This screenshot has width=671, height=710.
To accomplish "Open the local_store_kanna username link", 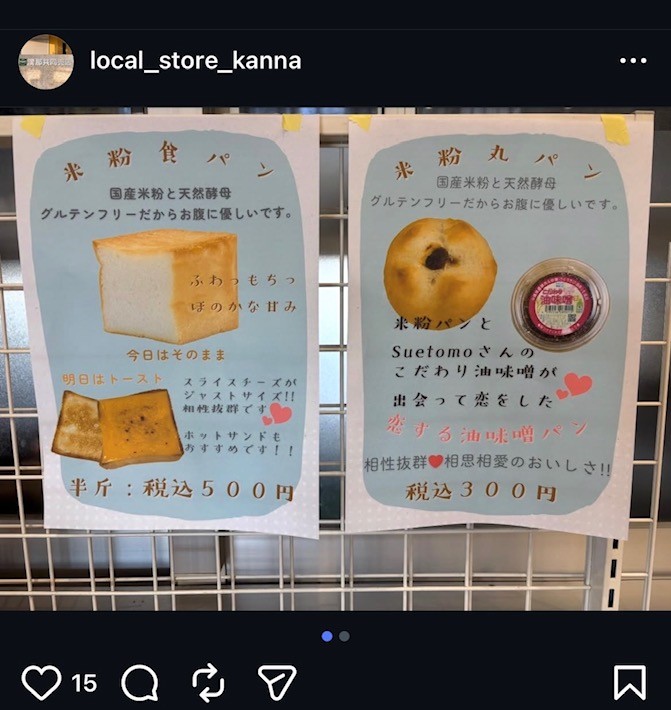I will [195, 61].
